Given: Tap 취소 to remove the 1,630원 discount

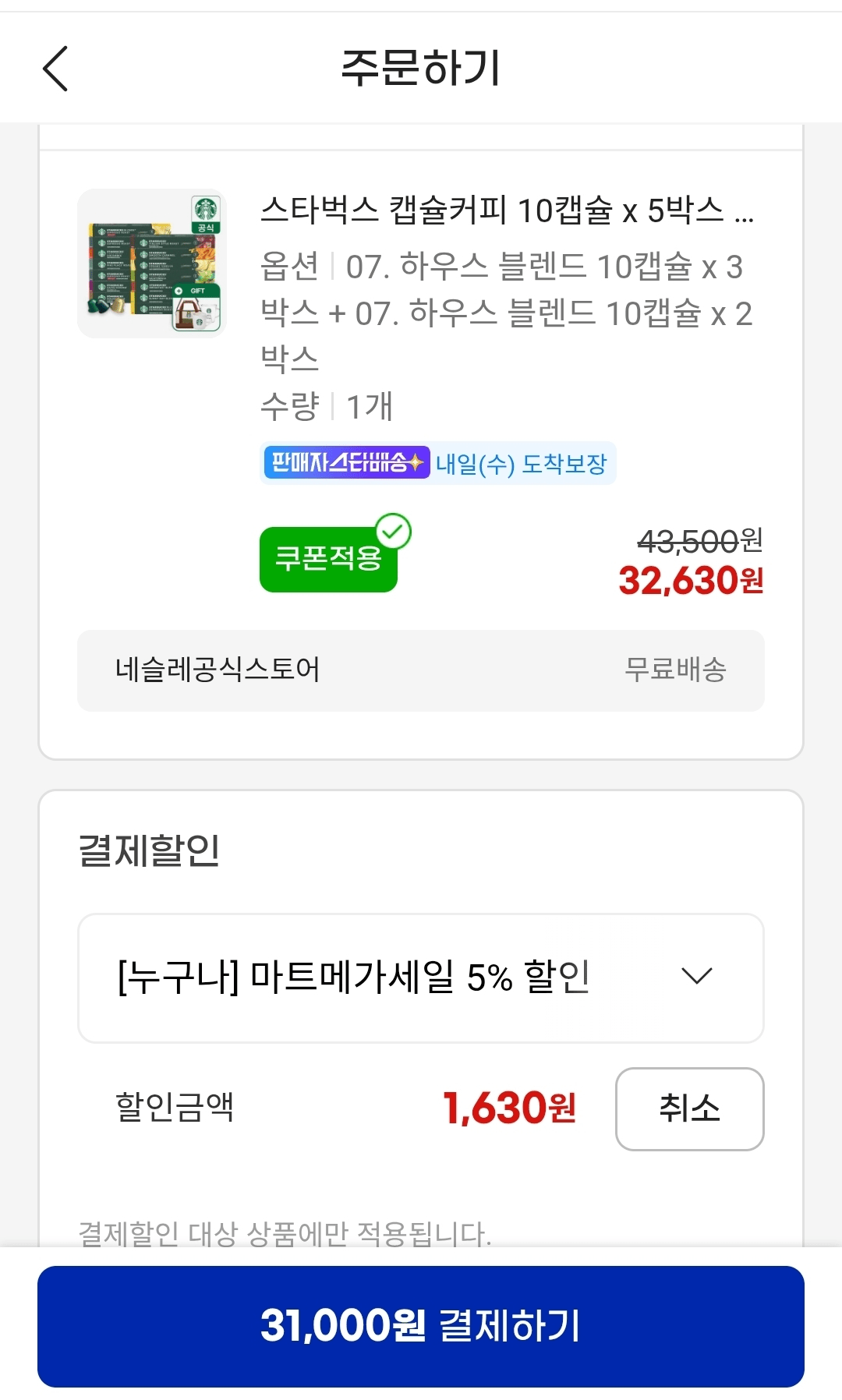Looking at the screenshot, I should (x=689, y=1110).
